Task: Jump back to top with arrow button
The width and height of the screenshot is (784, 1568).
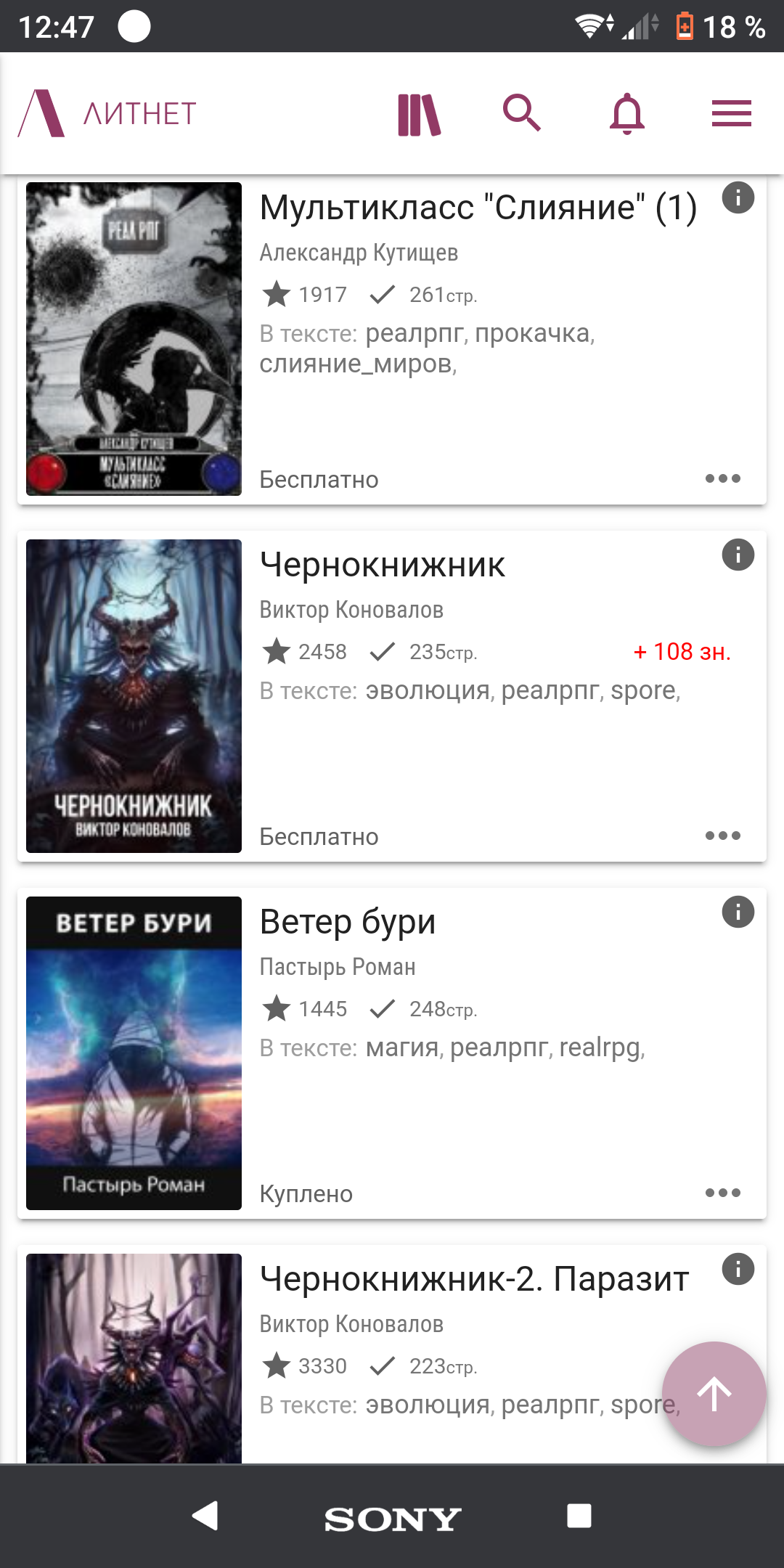Action: point(714,1394)
